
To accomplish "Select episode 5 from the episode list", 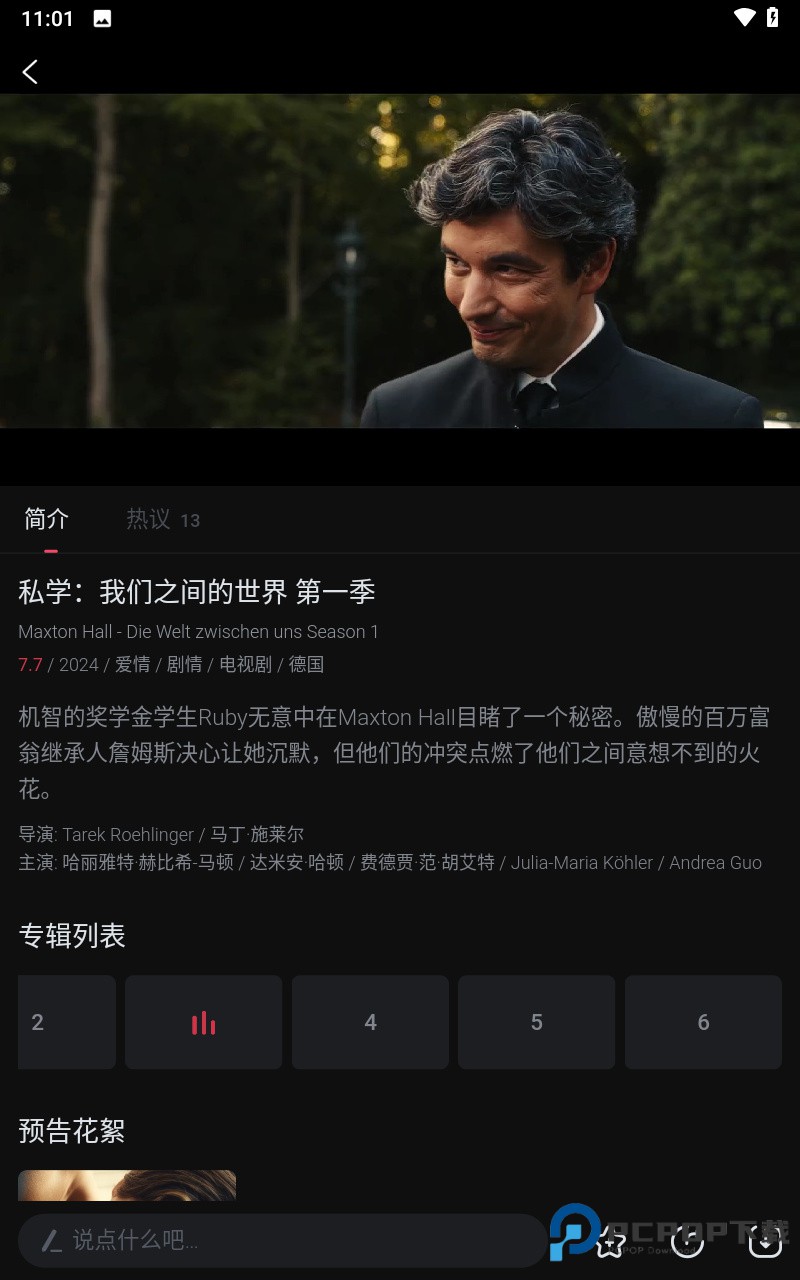I will [x=536, y=1022].
